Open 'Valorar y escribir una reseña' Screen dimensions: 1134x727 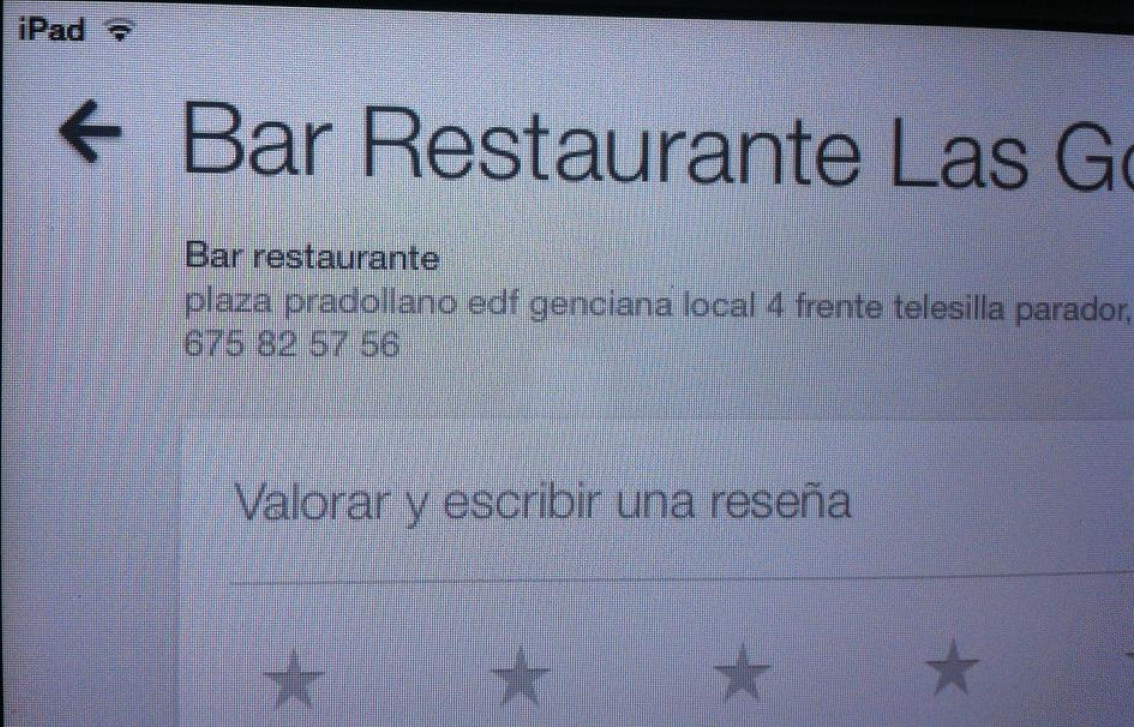(541, 500)
